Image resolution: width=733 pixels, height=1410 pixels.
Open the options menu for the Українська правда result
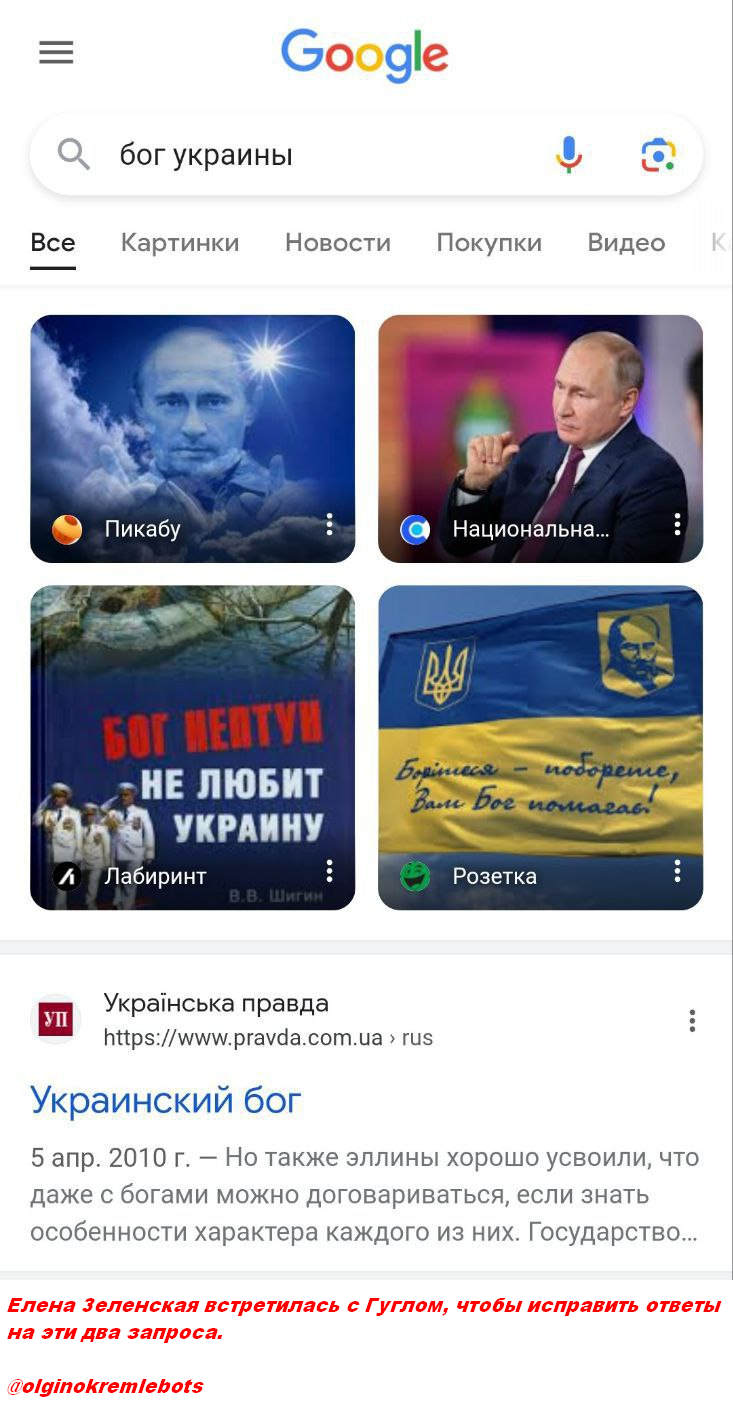coord(691,1021)
